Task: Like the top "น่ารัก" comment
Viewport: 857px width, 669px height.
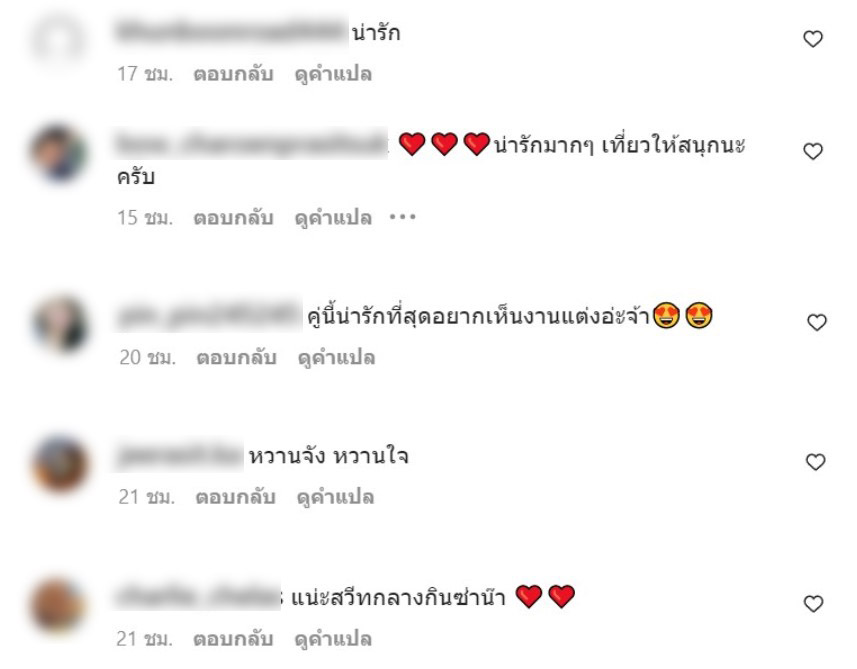Action: [x=814, y=39]
